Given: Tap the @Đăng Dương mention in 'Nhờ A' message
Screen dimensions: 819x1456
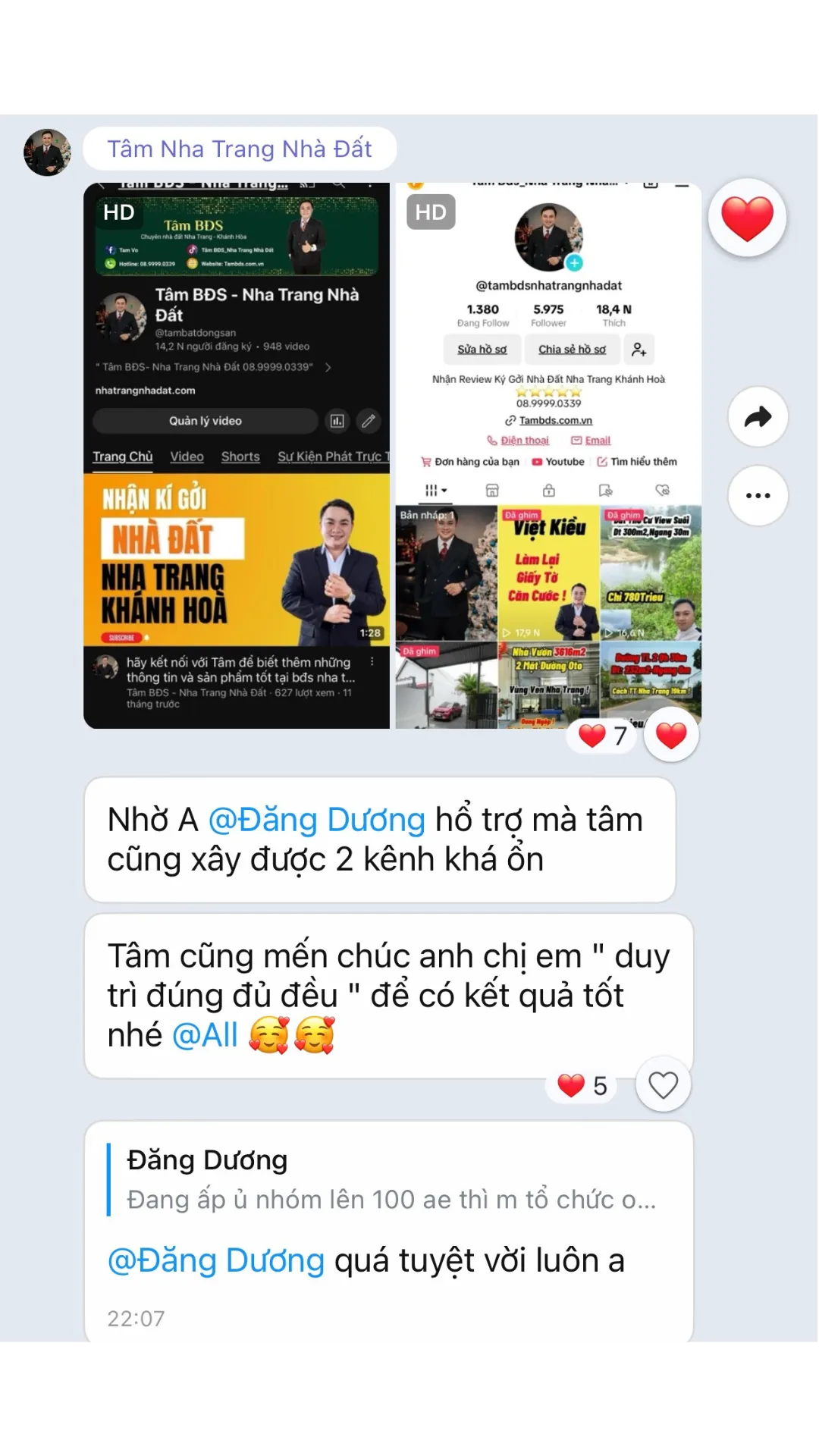Looking at the screenshot, I should pos(316,820).
